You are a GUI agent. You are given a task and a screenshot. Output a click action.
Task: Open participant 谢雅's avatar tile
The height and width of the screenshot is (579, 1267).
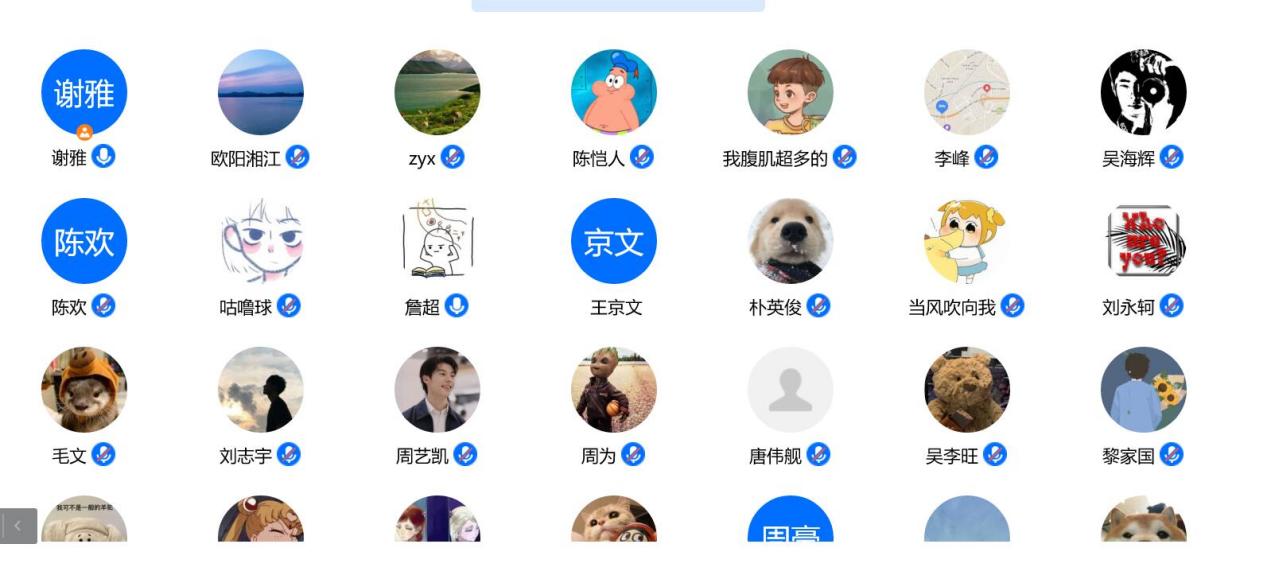point(84,92)
